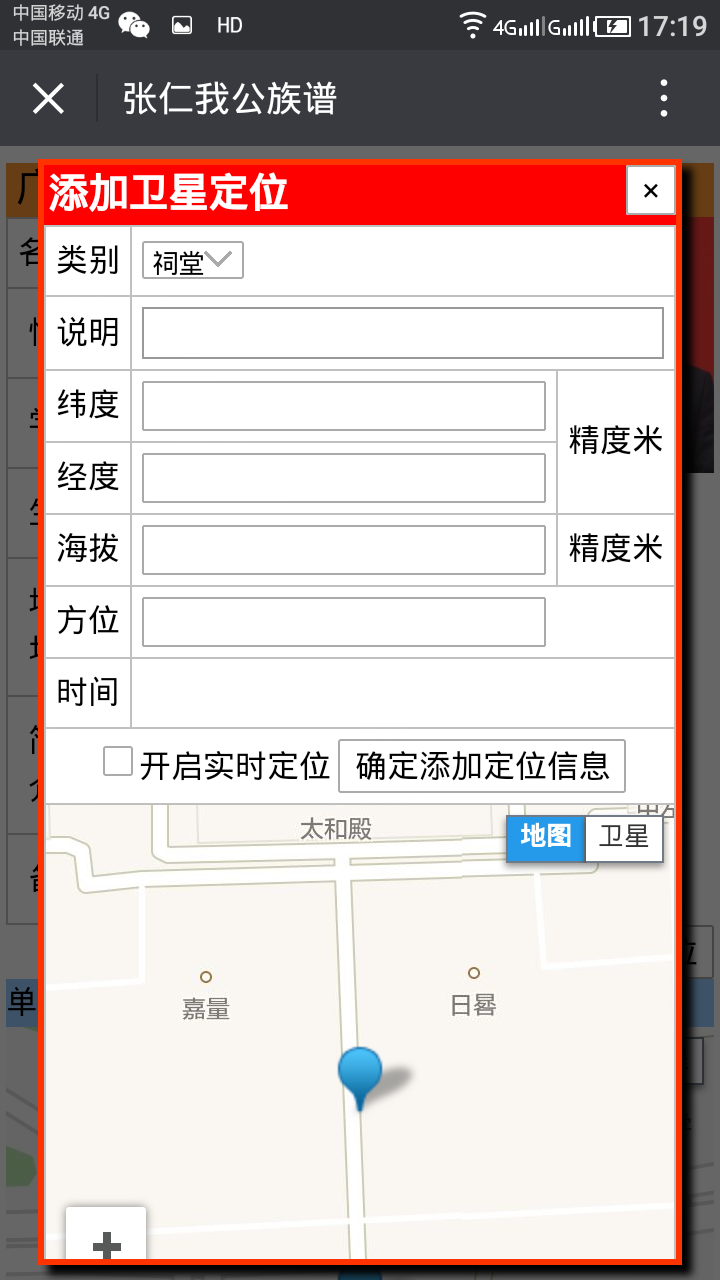
Task: Tap the 确定添加定位信息 button
Action: pos(482,766)
